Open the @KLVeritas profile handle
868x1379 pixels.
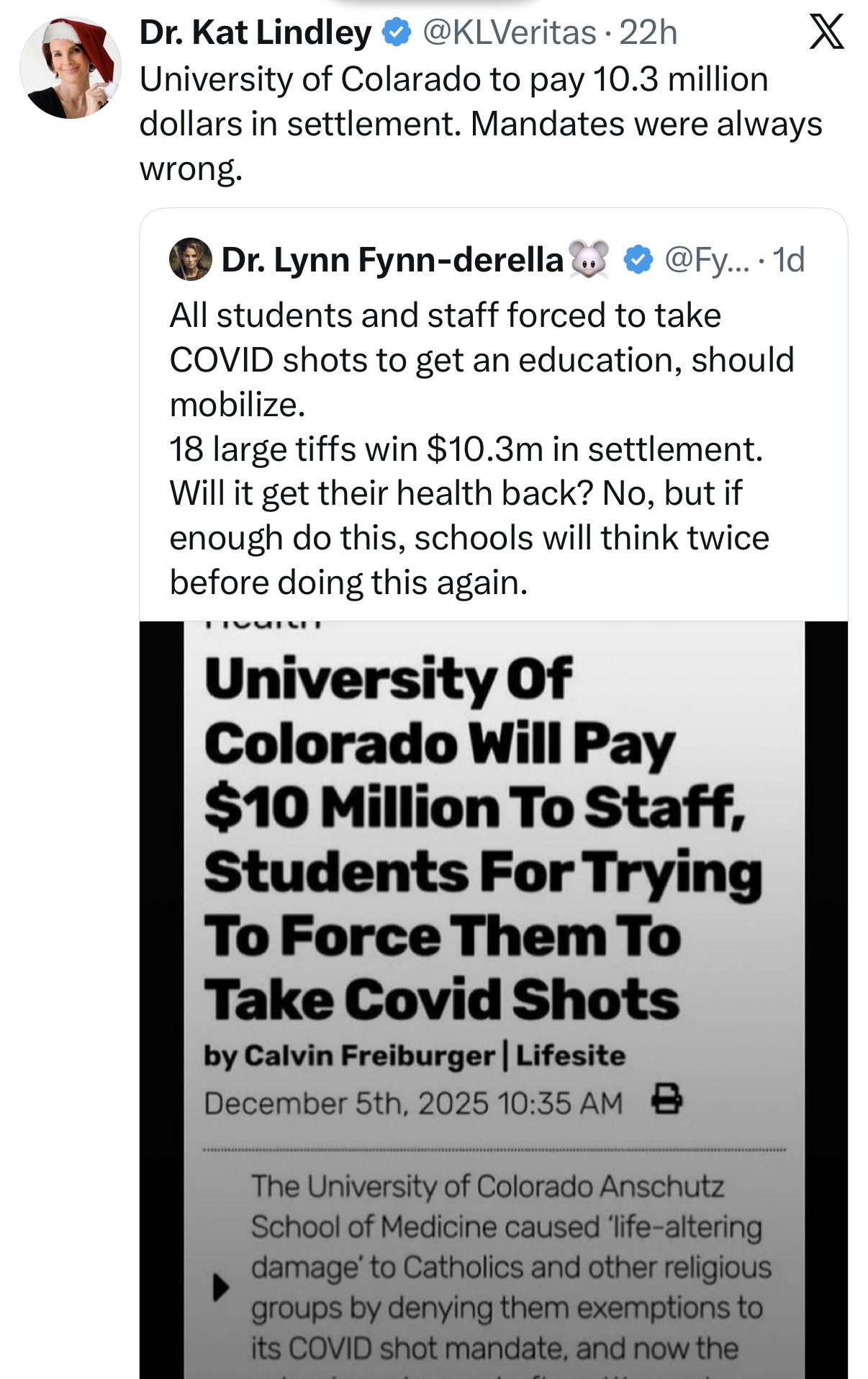pos(509,32)
